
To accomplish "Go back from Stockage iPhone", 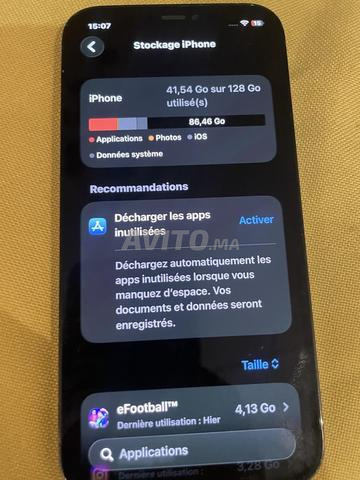I will 92,46.
